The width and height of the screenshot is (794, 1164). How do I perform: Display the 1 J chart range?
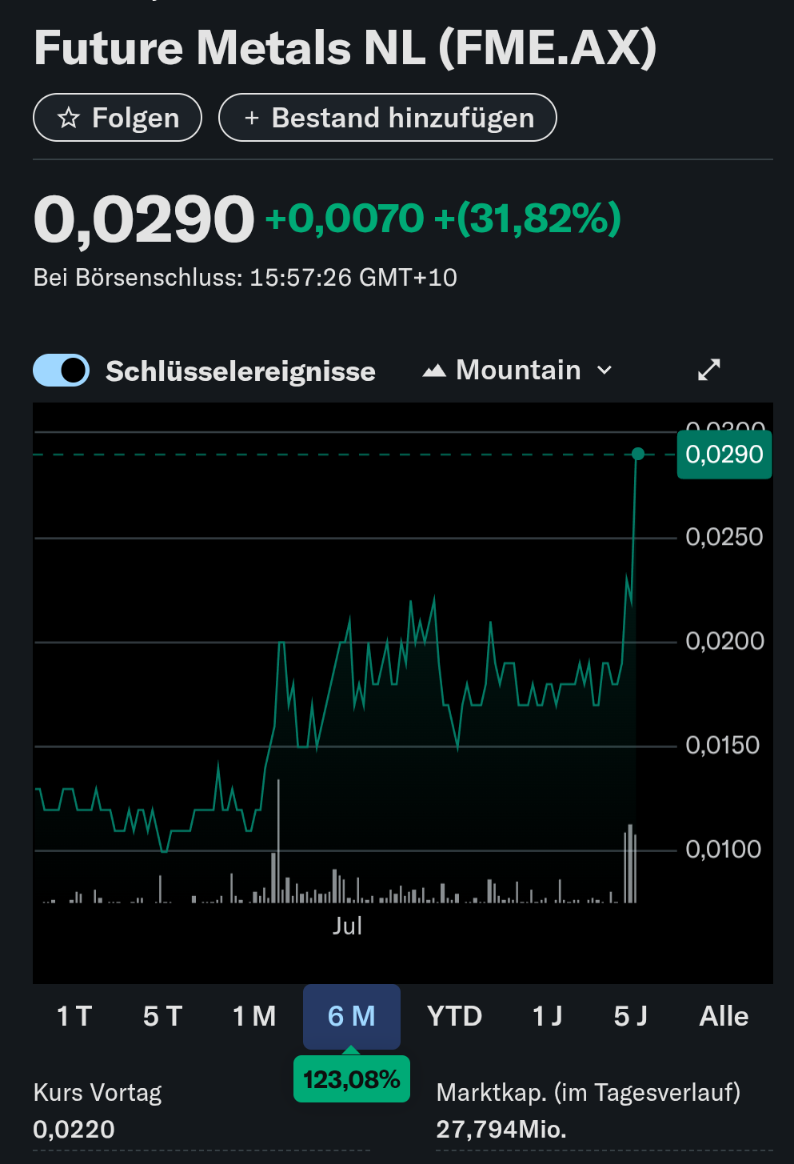(x=547, y=1016)
